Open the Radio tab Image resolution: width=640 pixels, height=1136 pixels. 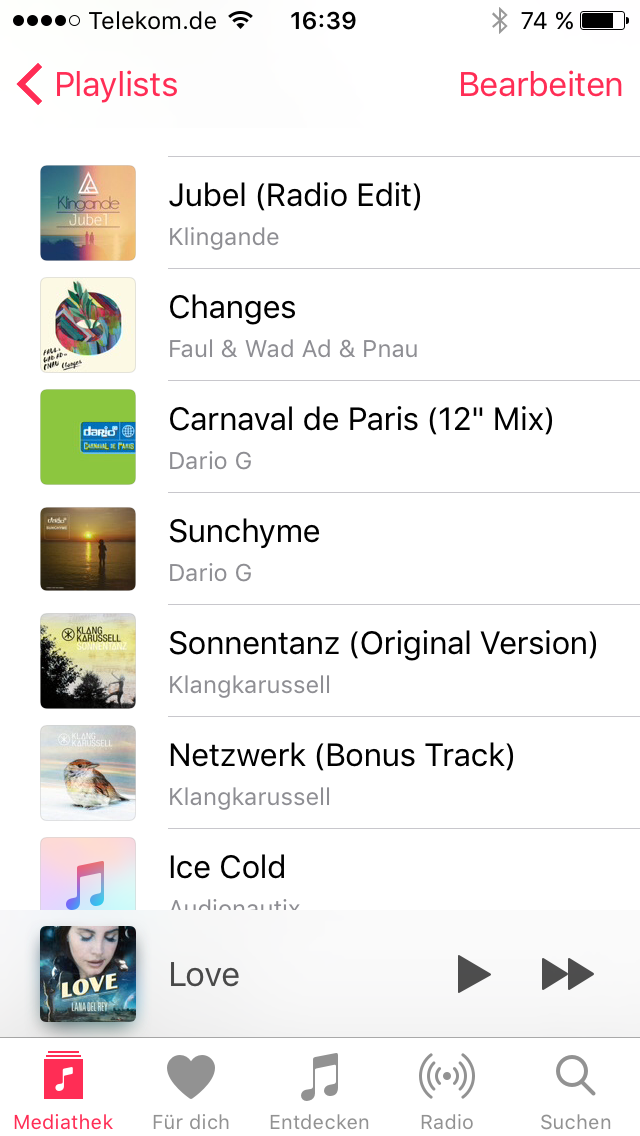click(x=446, y=1090)
